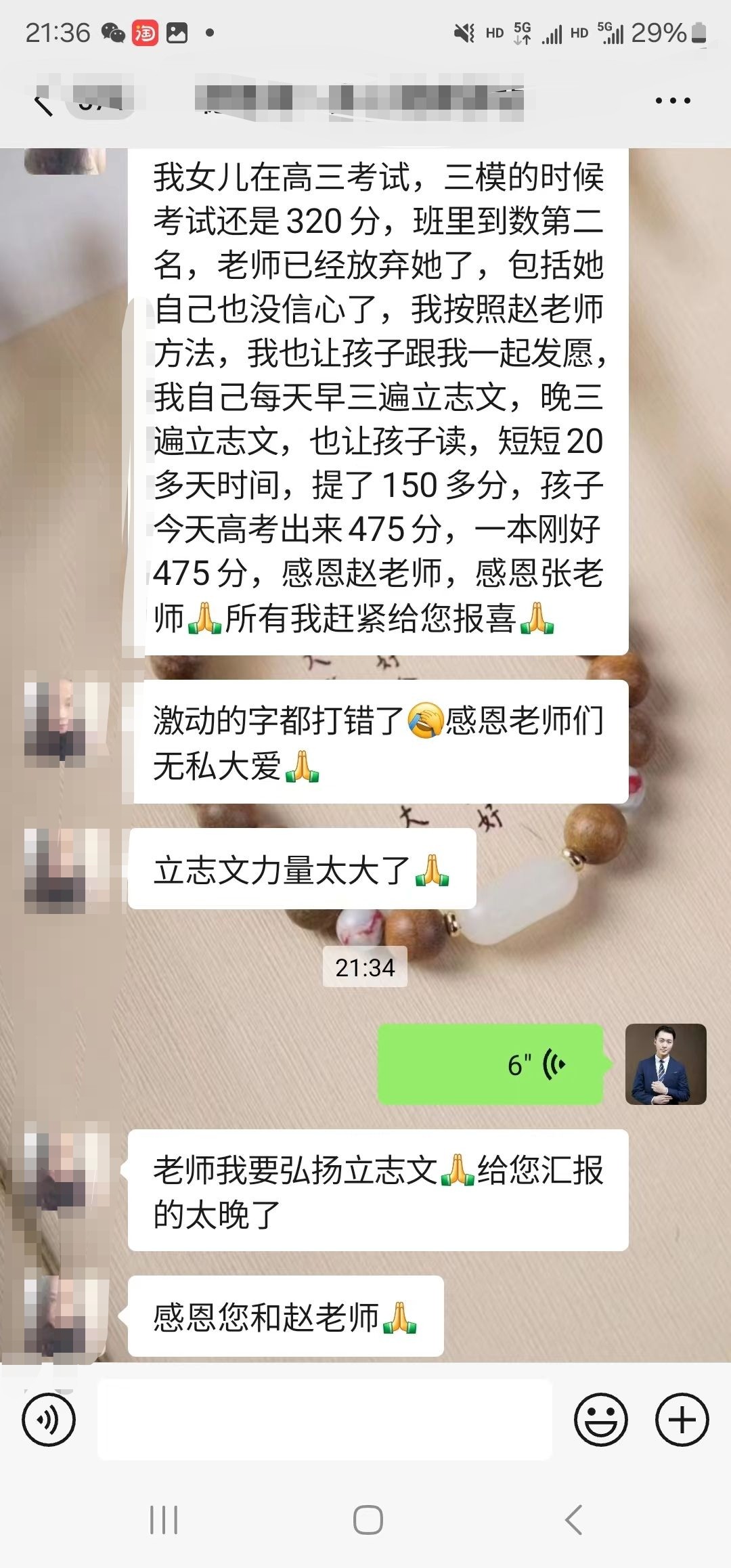Open the plus attachments panel
731x1568 pixels.
(x=682, y=1420)
